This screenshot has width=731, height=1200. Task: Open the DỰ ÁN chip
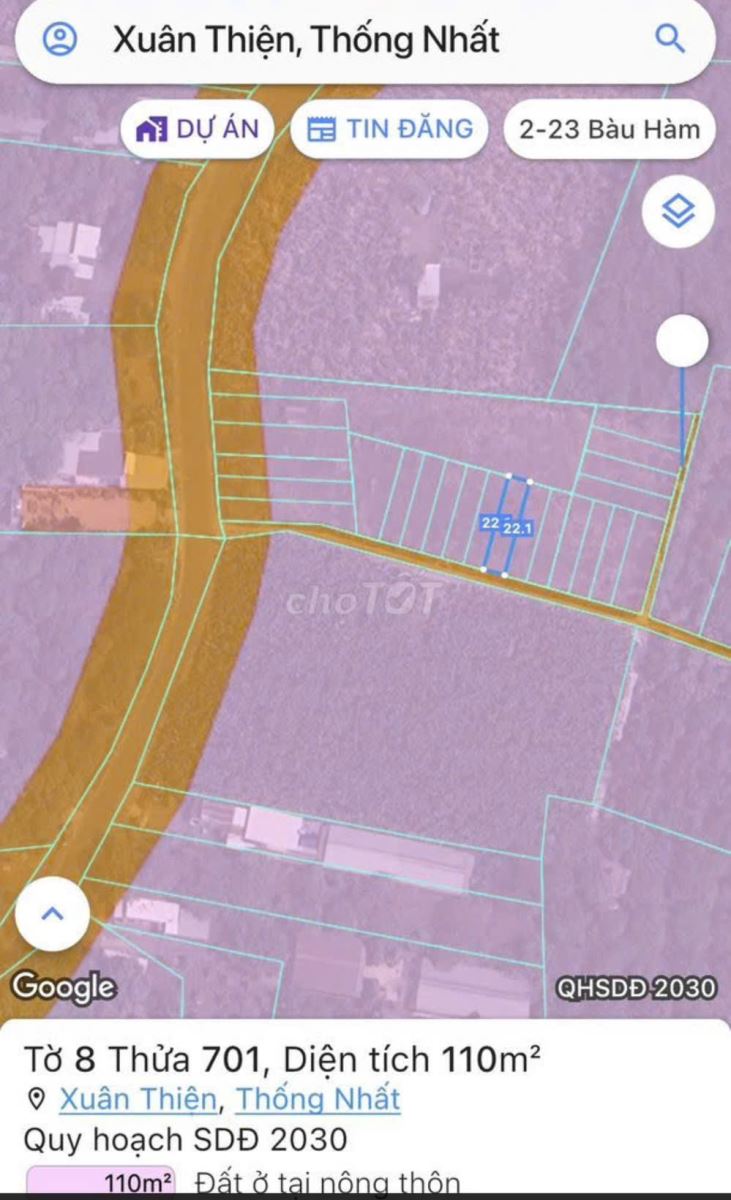[x=196, y=129]
